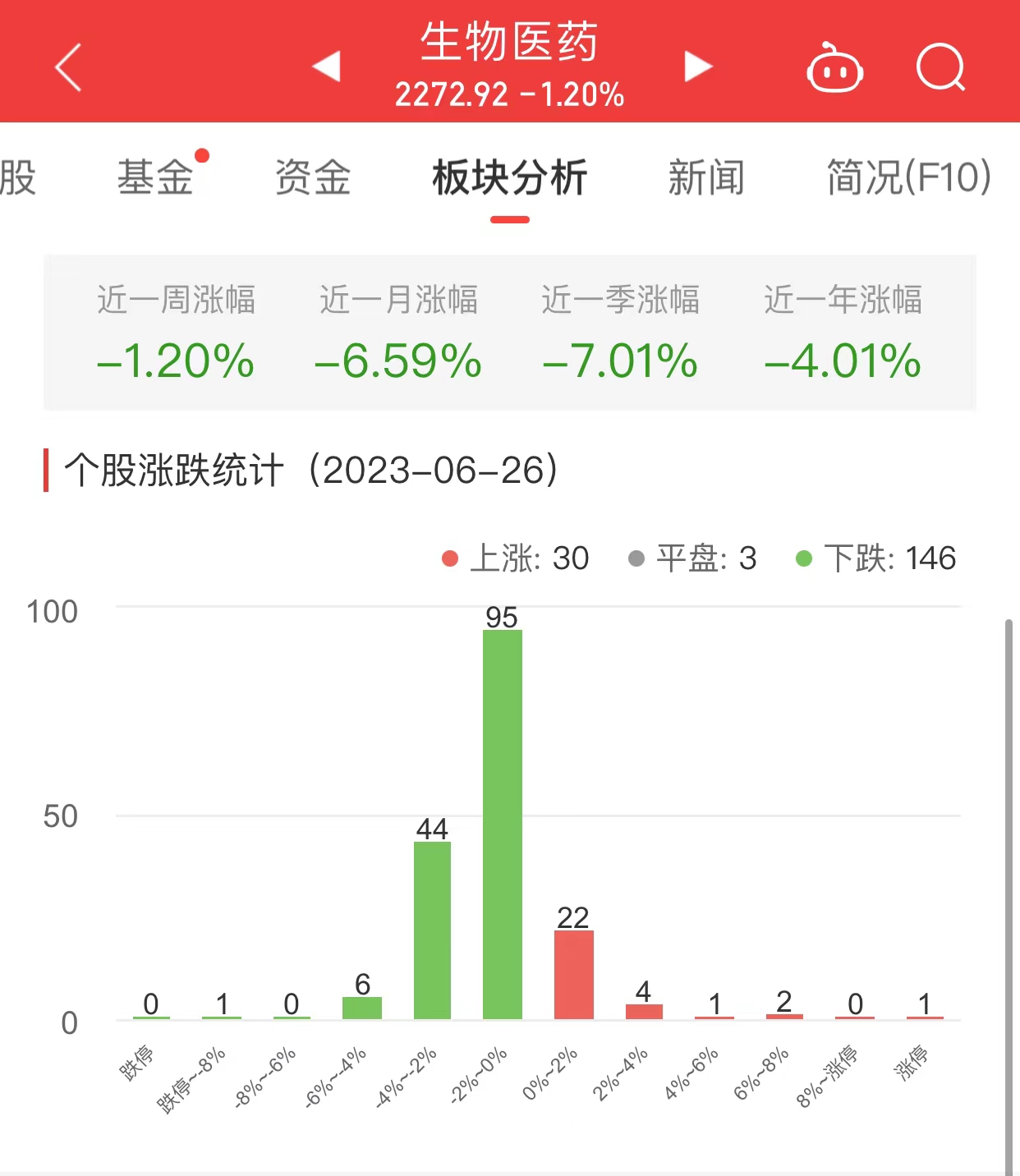Open the search function
Image resolution: width=1020 pixels, height=1176 pixels.
[x=941, y=67]
